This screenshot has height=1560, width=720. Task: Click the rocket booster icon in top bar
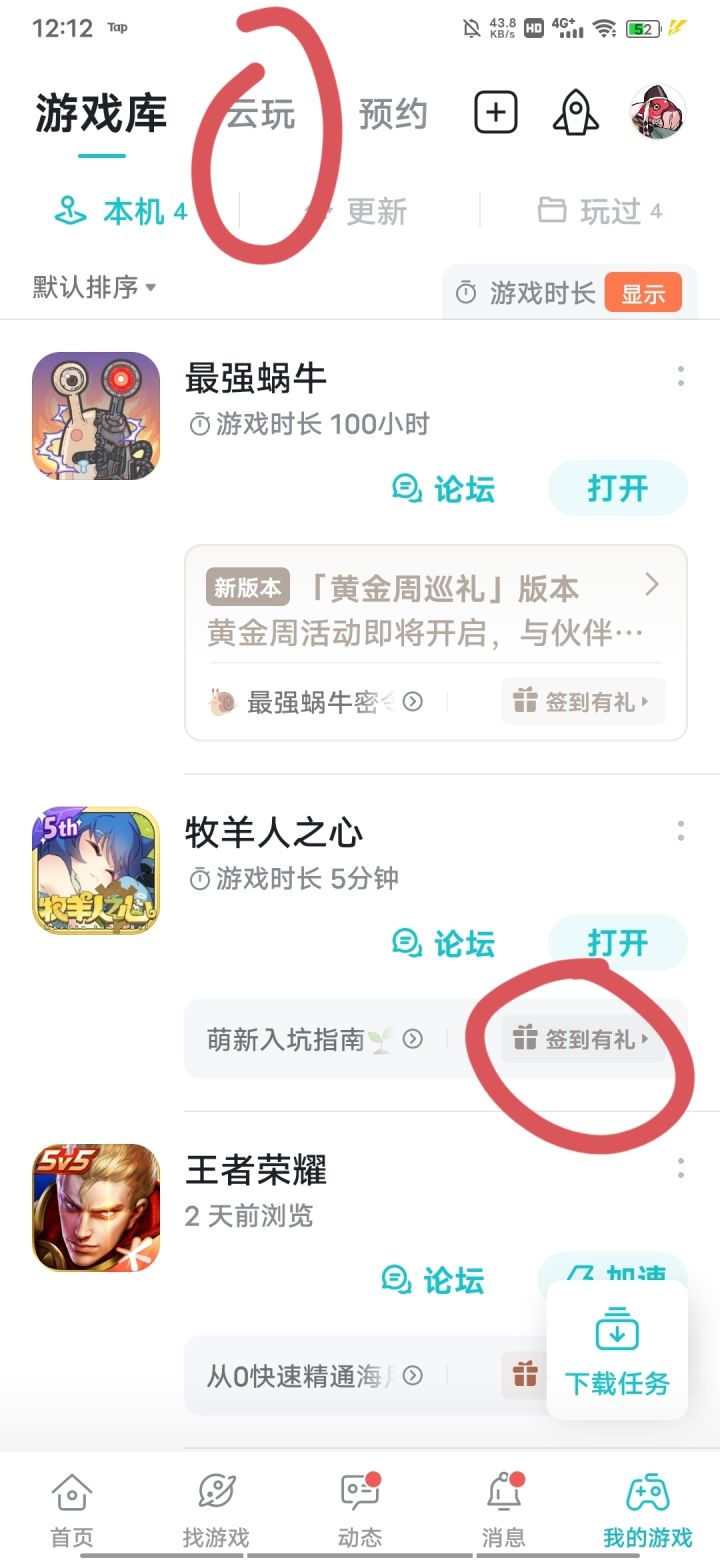(x=575, y=113)
